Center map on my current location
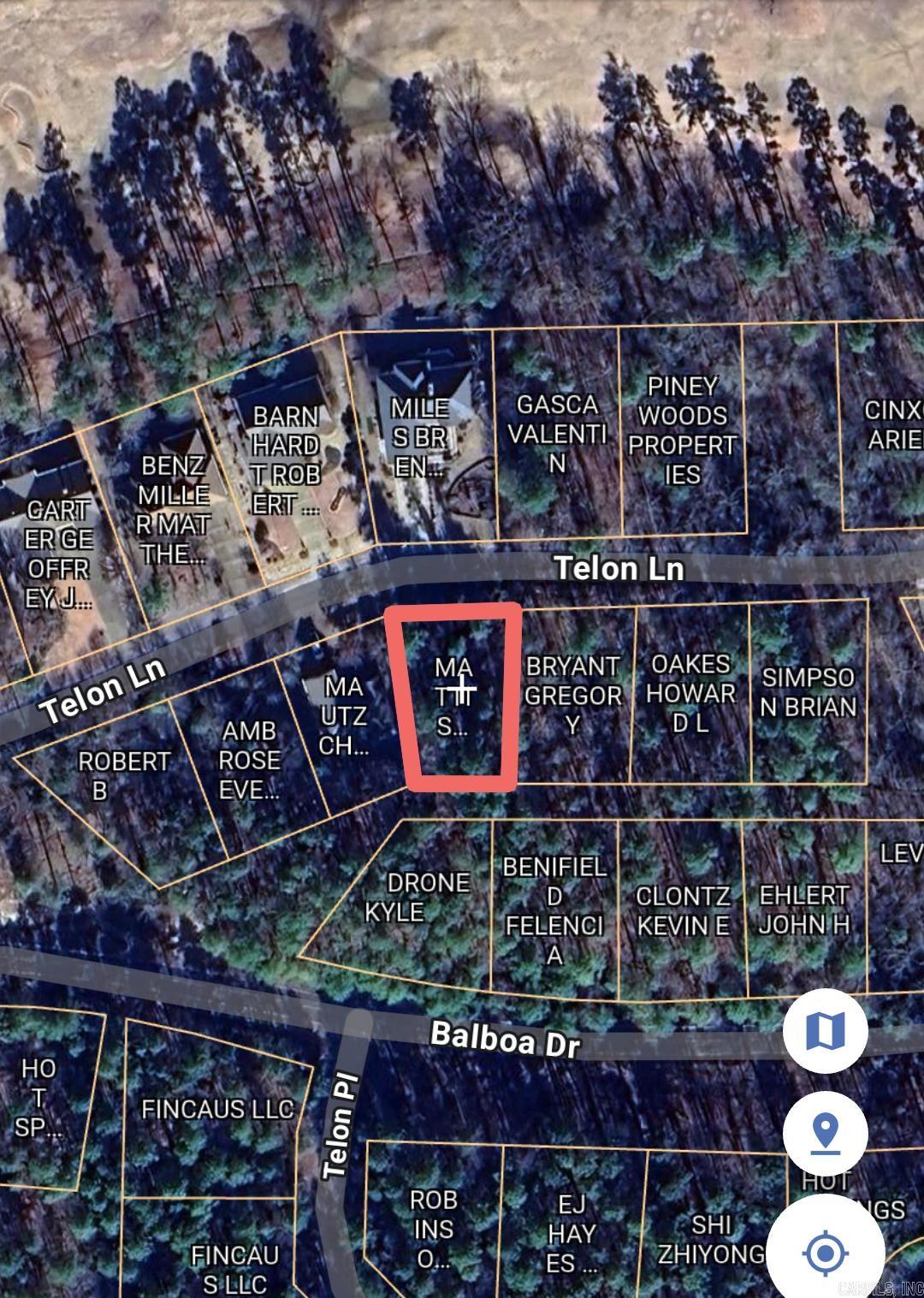Screen dimensions: 924x1298 pos(825,1254)
